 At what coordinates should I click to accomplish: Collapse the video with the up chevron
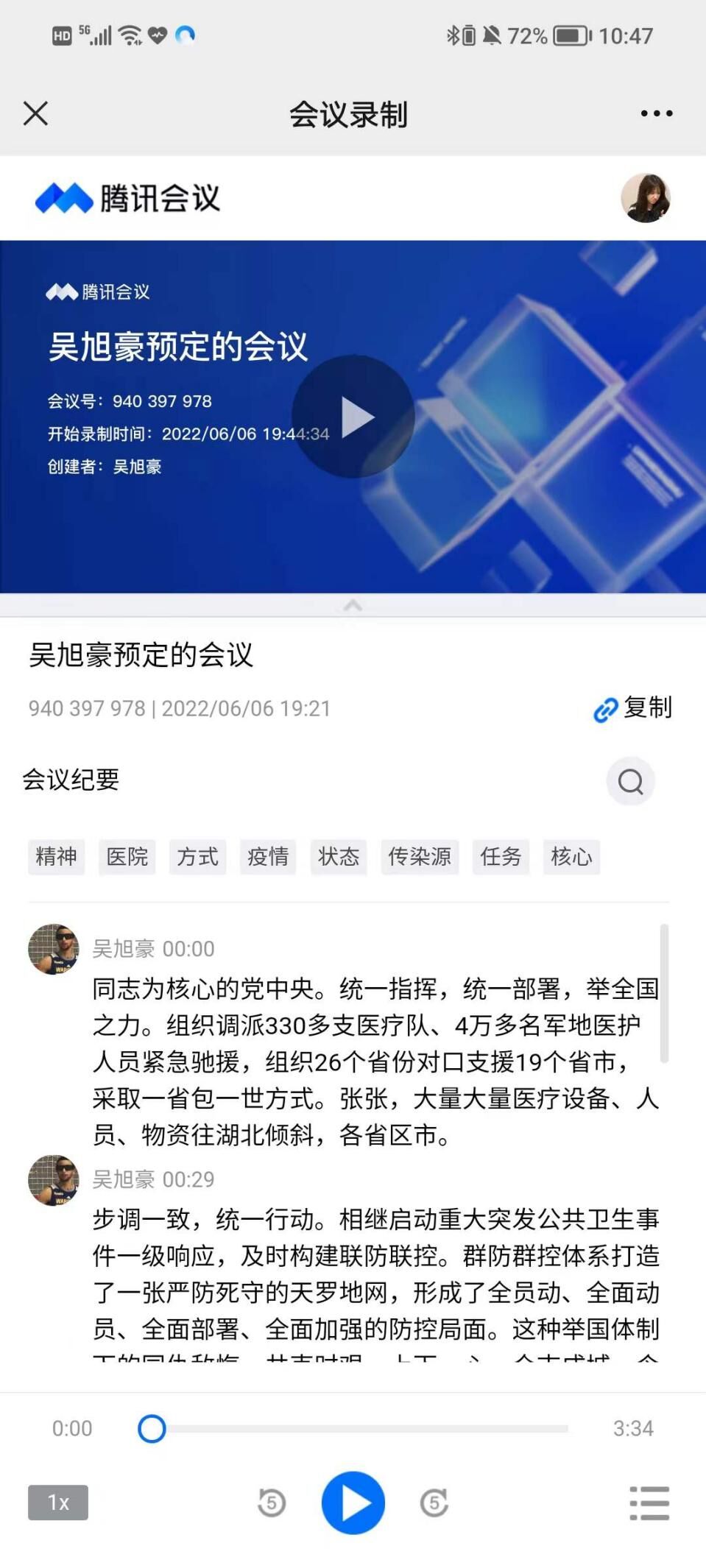[353, 605]
